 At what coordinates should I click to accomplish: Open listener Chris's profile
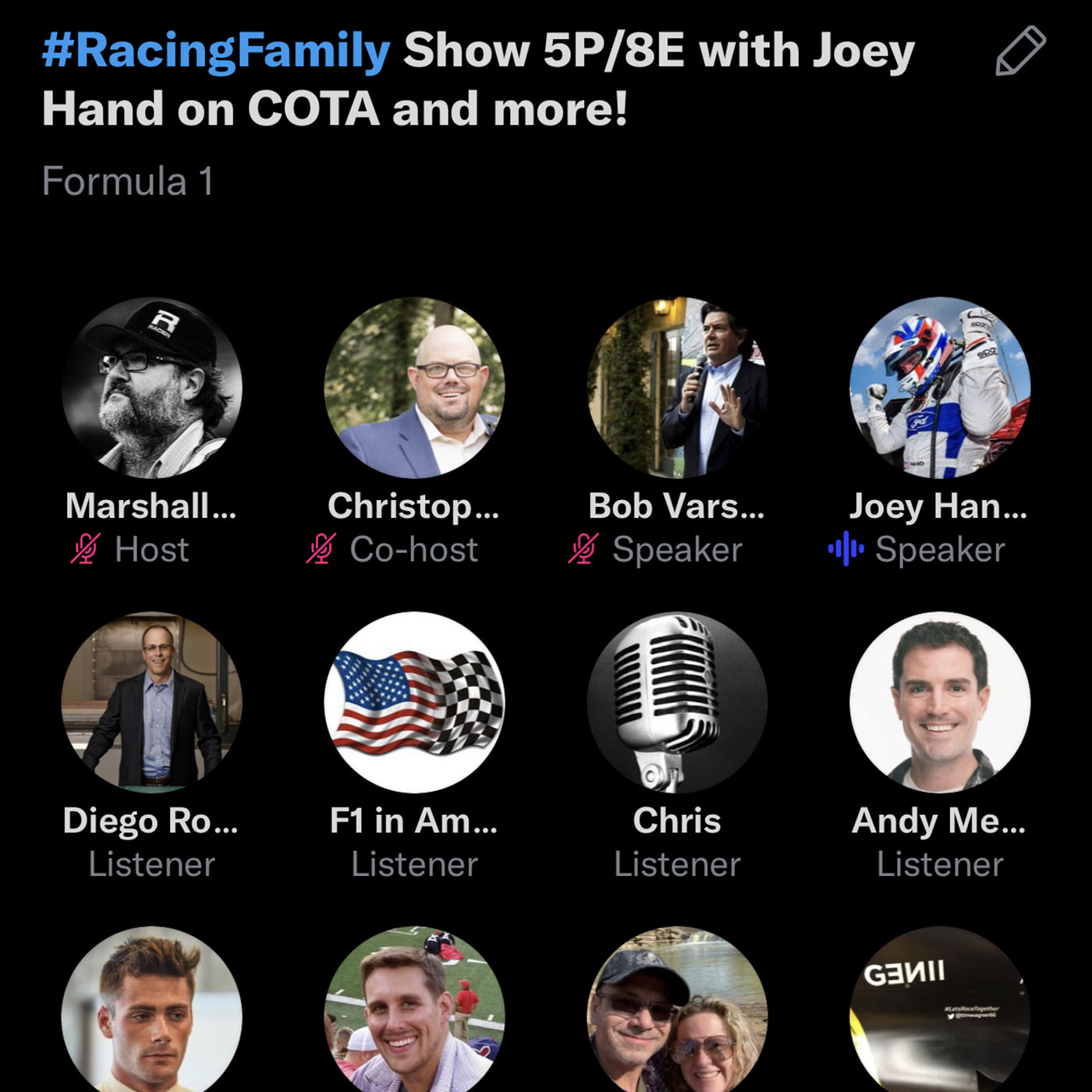677,702
